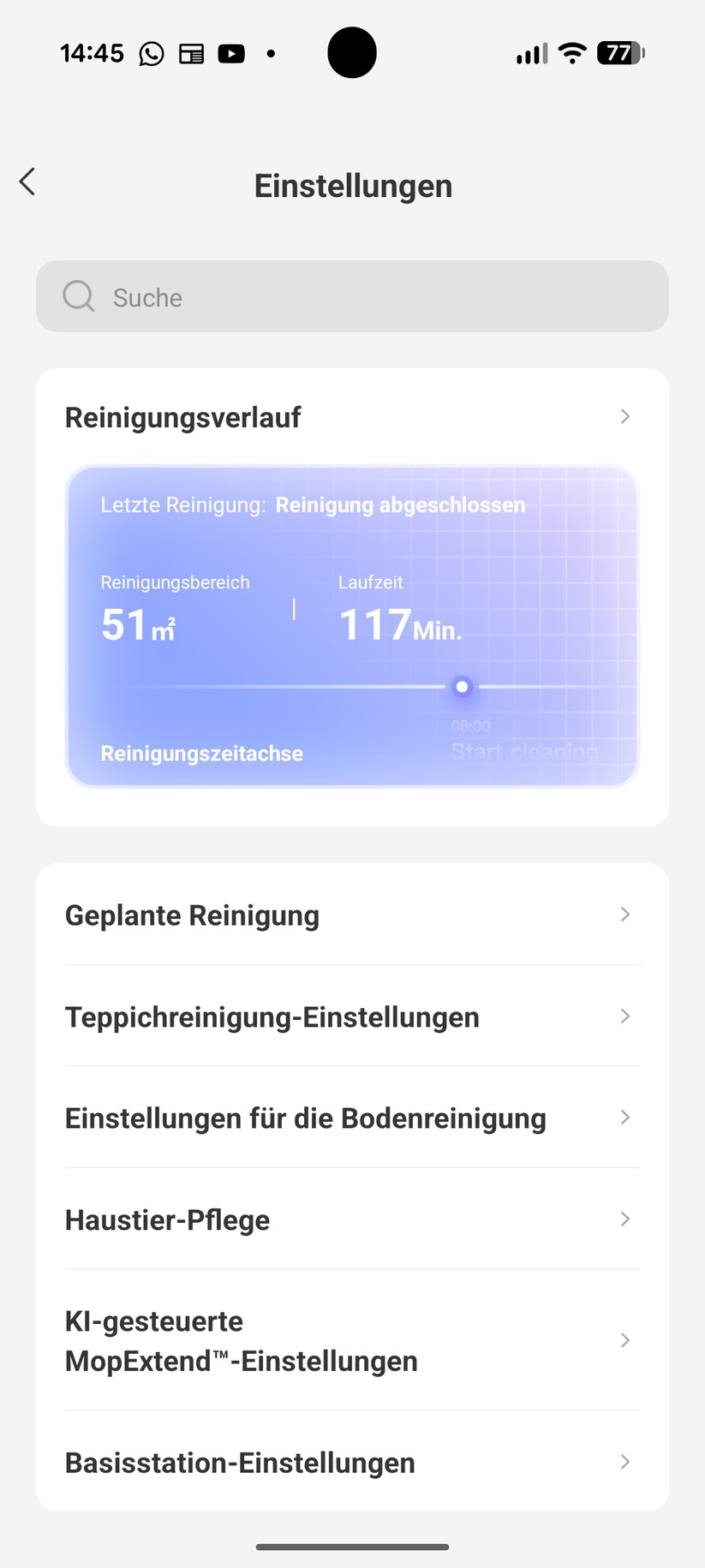The image size is (705, 1568).
Task: Expand the Reinigungsverlauf section via its chevron
Action: (626, 417)
